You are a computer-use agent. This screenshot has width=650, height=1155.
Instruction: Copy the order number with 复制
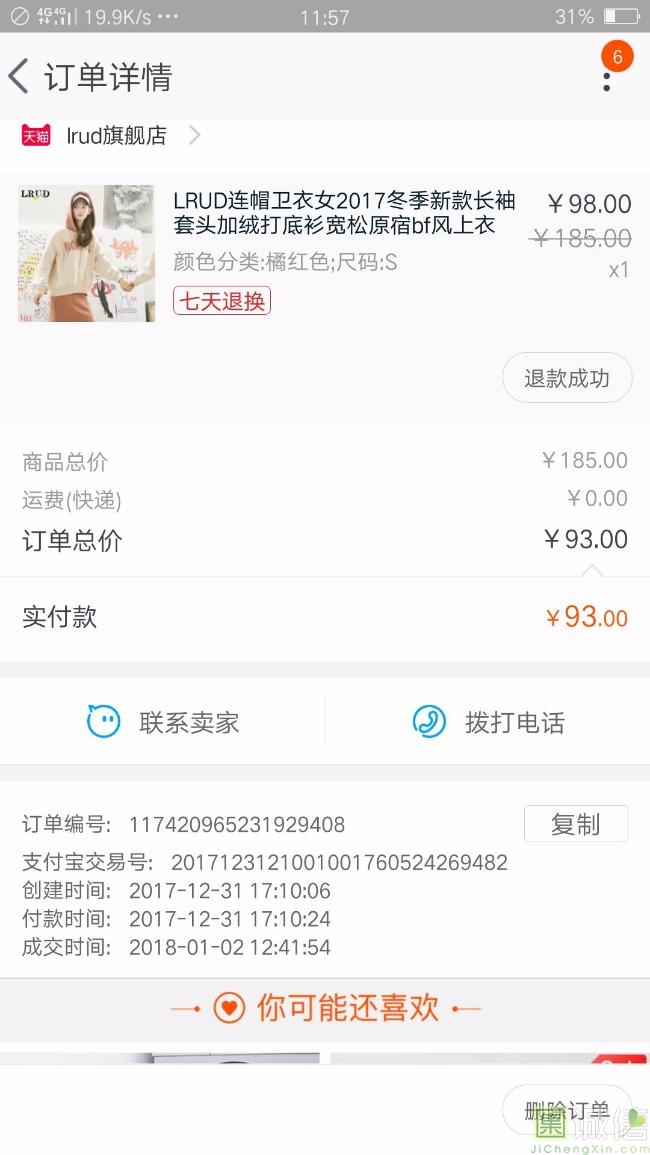tap(575, 824)
